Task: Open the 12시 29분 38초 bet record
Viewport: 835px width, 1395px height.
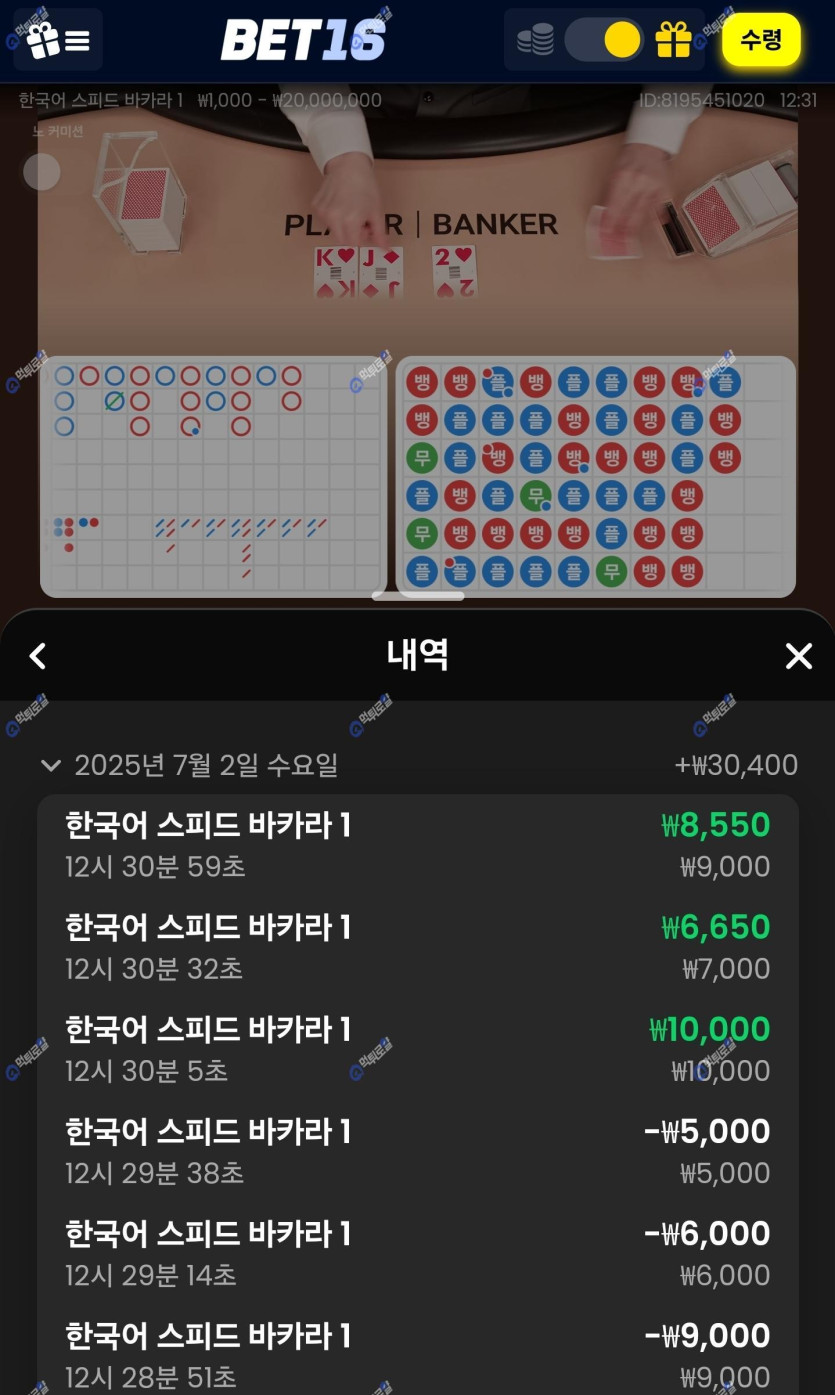Action: coord(417,1151)
